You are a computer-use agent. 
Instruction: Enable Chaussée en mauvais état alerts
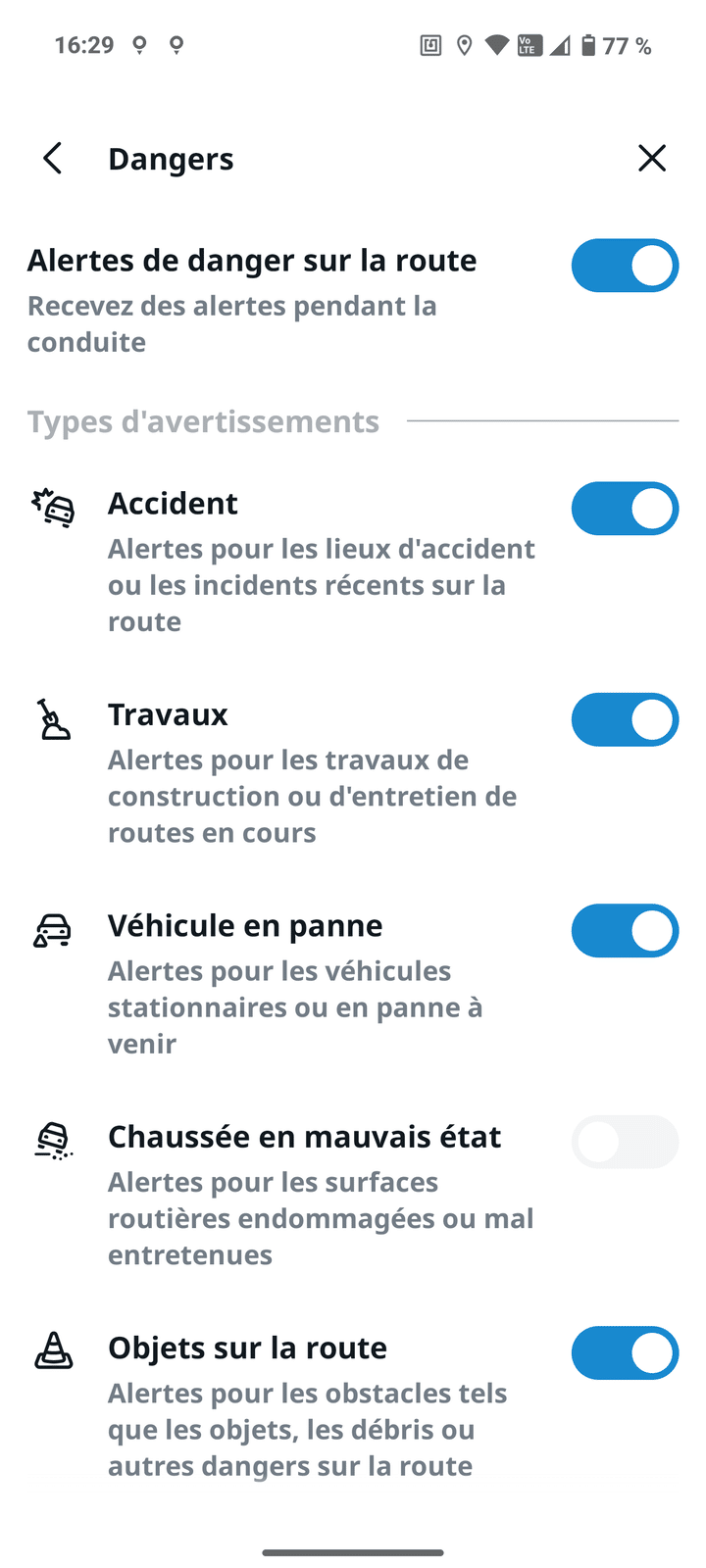coord(625,1142)
